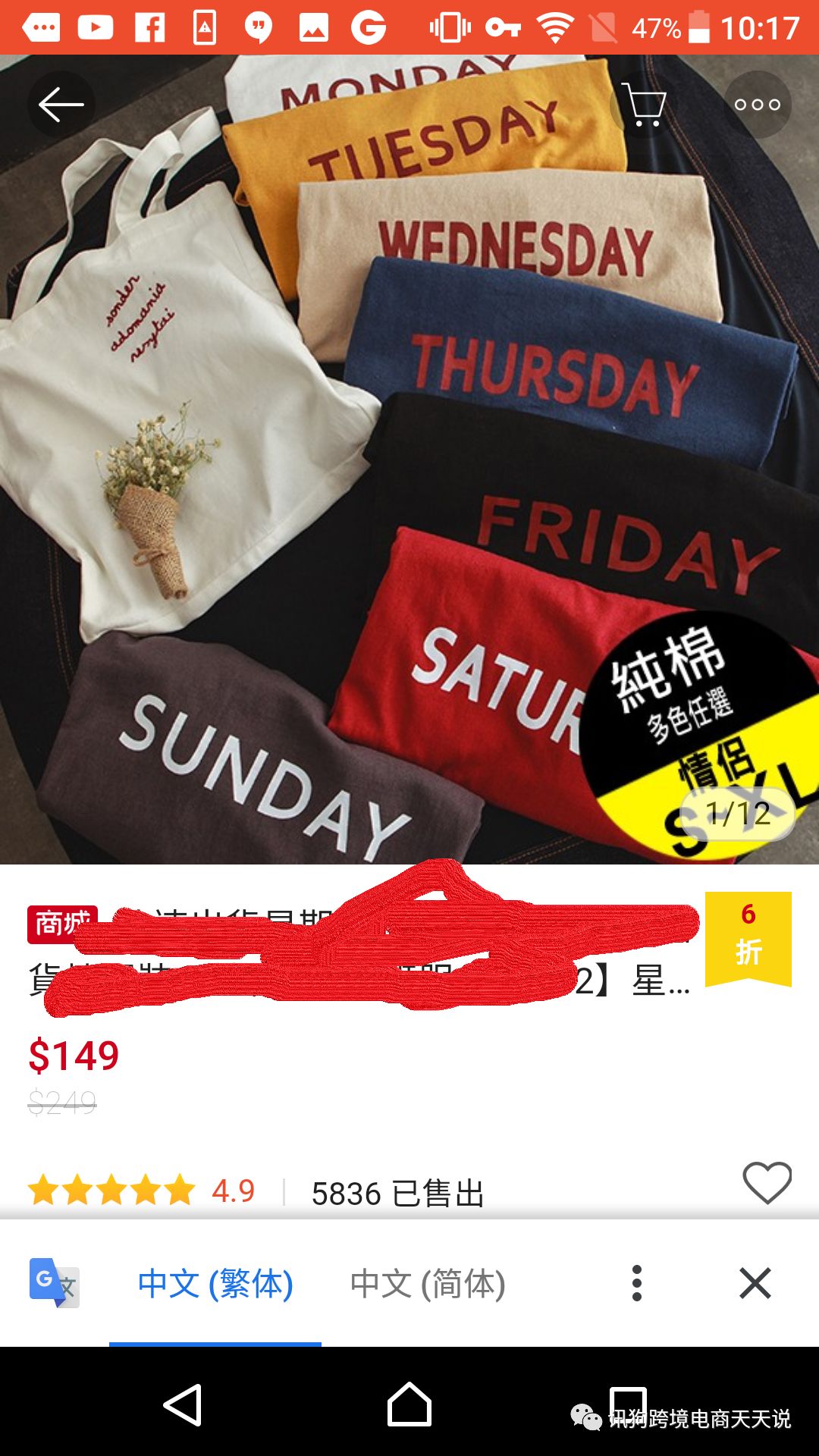
Task: Close the Google Translate bar
Action: point(755,1284)
